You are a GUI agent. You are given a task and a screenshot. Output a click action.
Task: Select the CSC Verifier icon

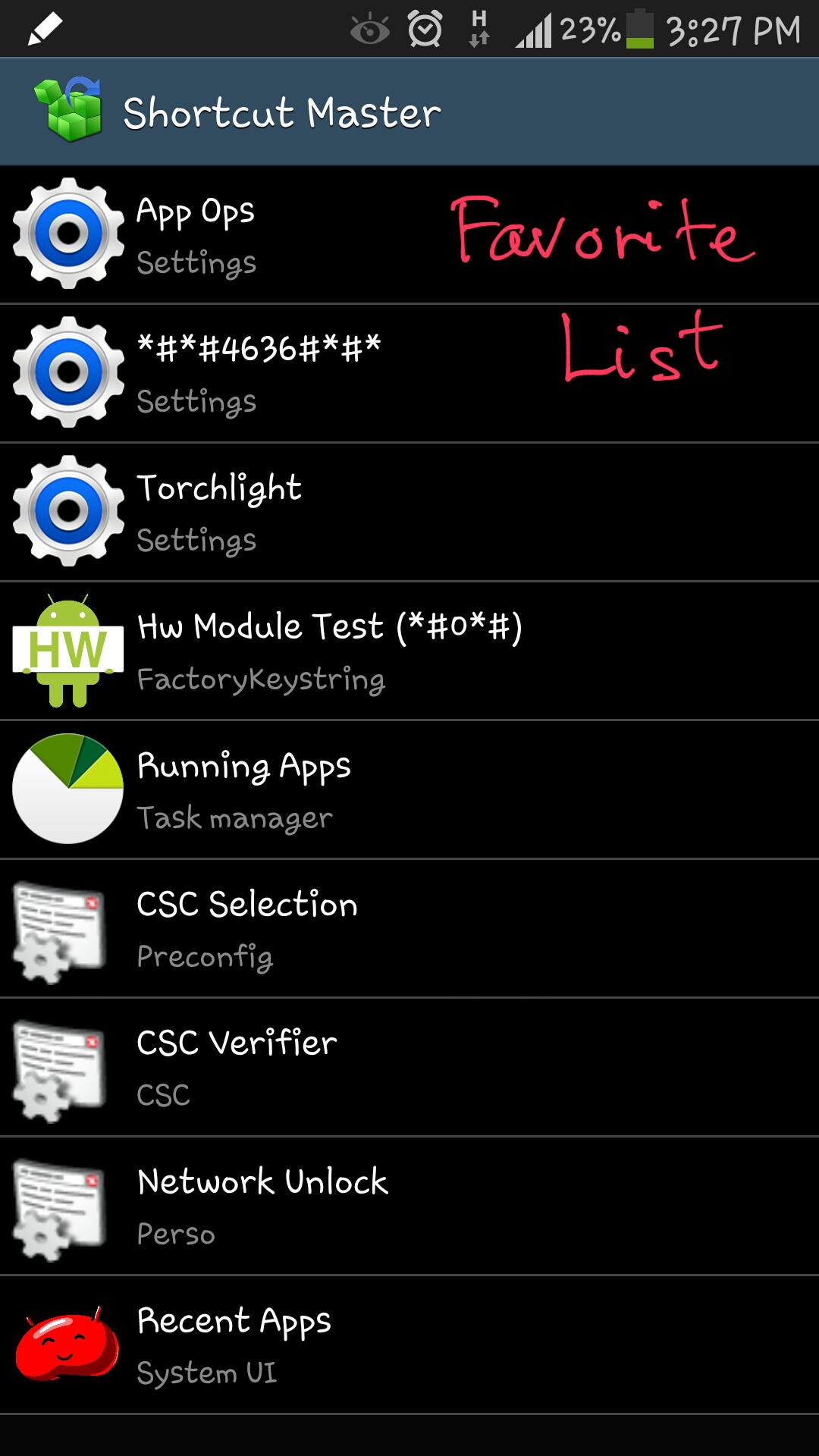click(x=57, y=1069)
